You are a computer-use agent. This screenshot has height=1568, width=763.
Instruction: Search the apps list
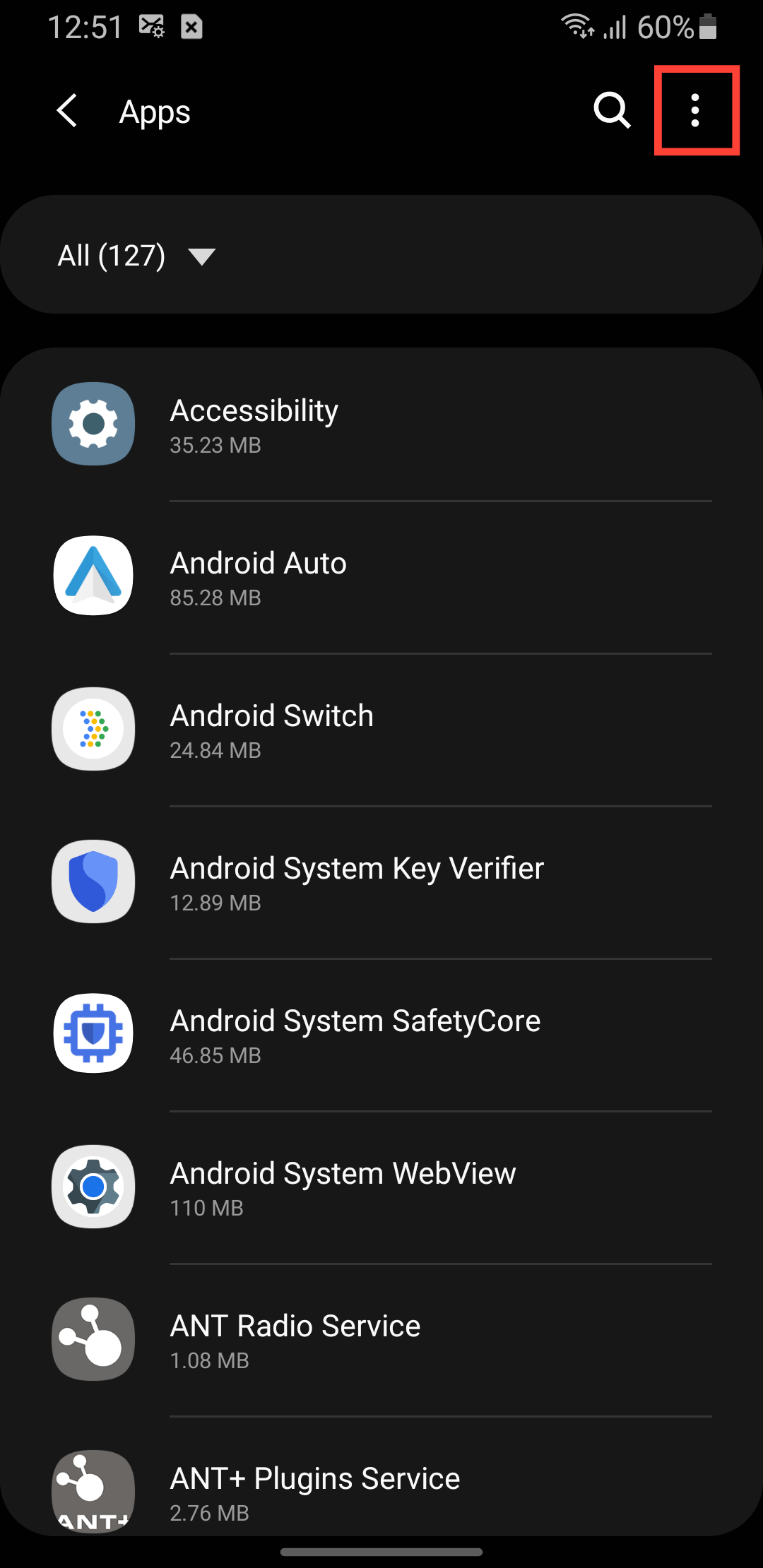tap(612, 111)
